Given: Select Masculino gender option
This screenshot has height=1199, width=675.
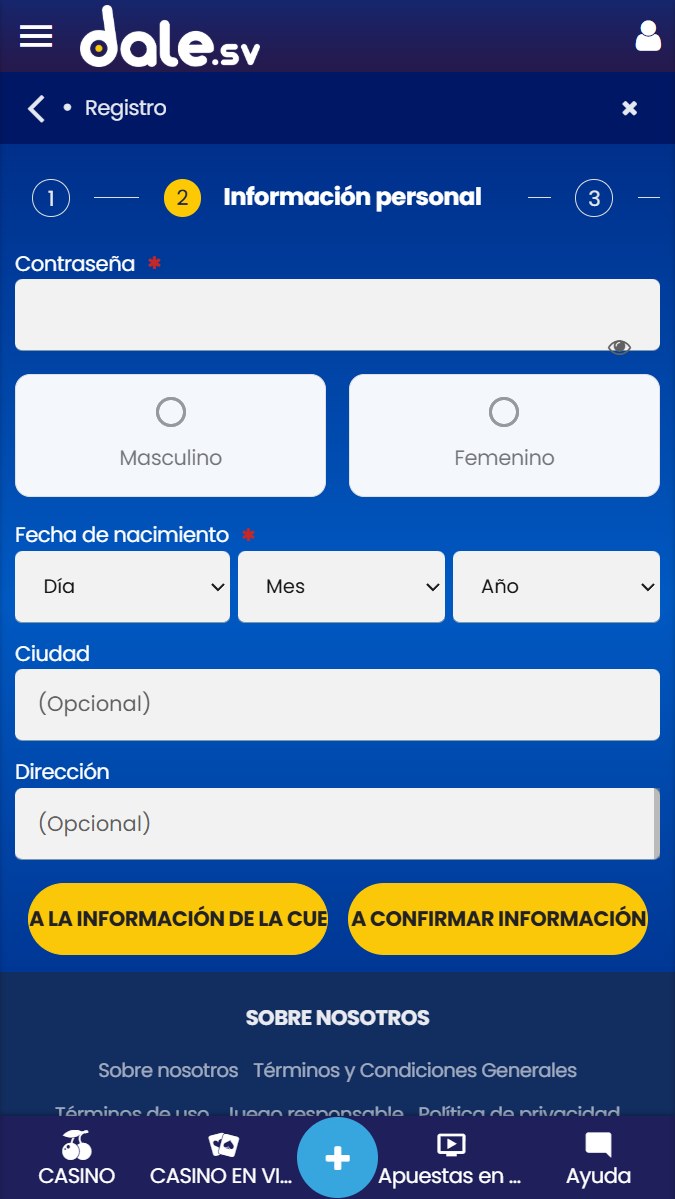Looking at the screenshot, I should 171,435.
